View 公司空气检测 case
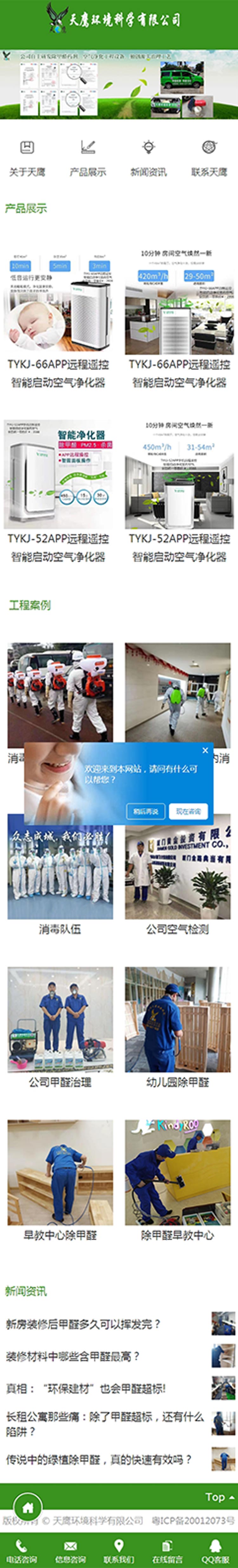 click(177, 929)
